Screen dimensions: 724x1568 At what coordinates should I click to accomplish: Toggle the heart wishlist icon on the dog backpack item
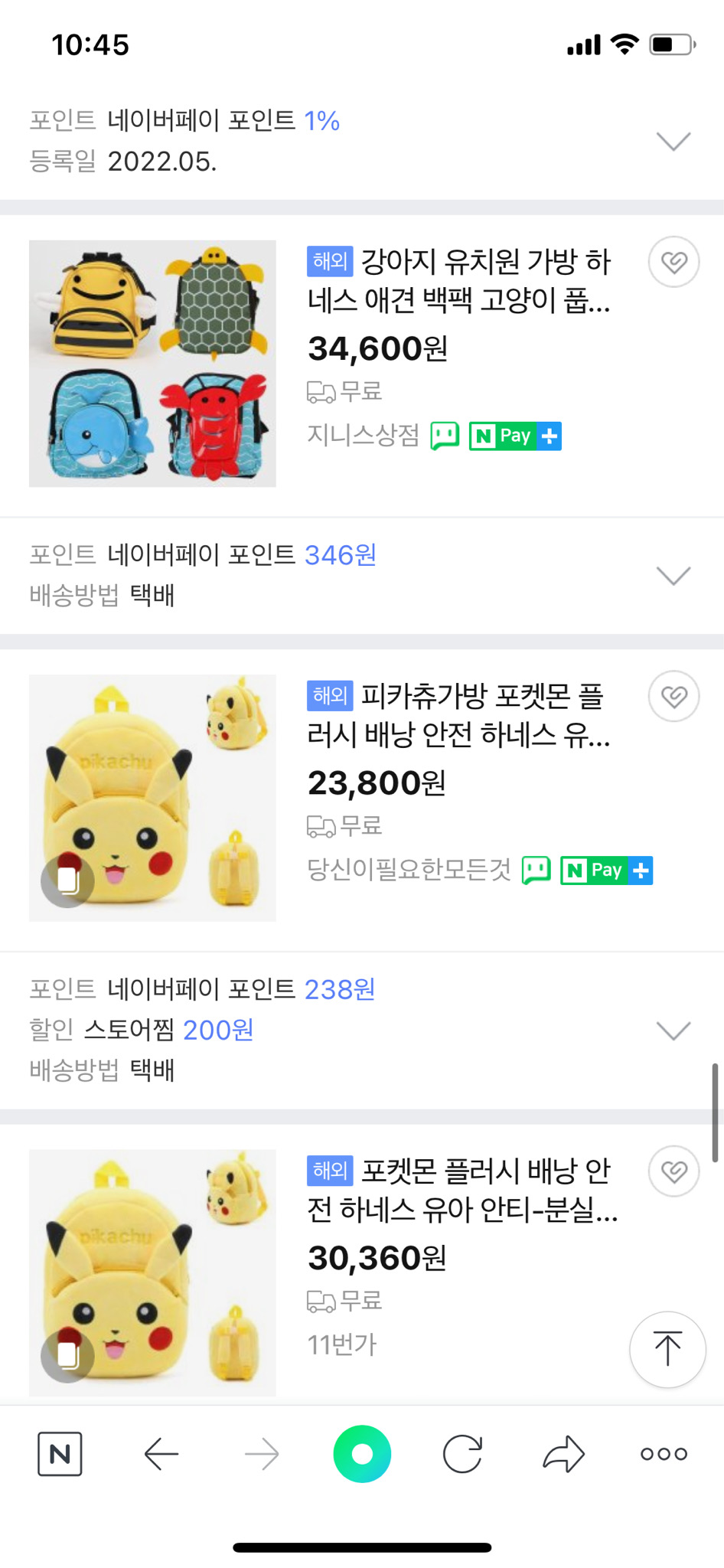[x=673, y=261]
